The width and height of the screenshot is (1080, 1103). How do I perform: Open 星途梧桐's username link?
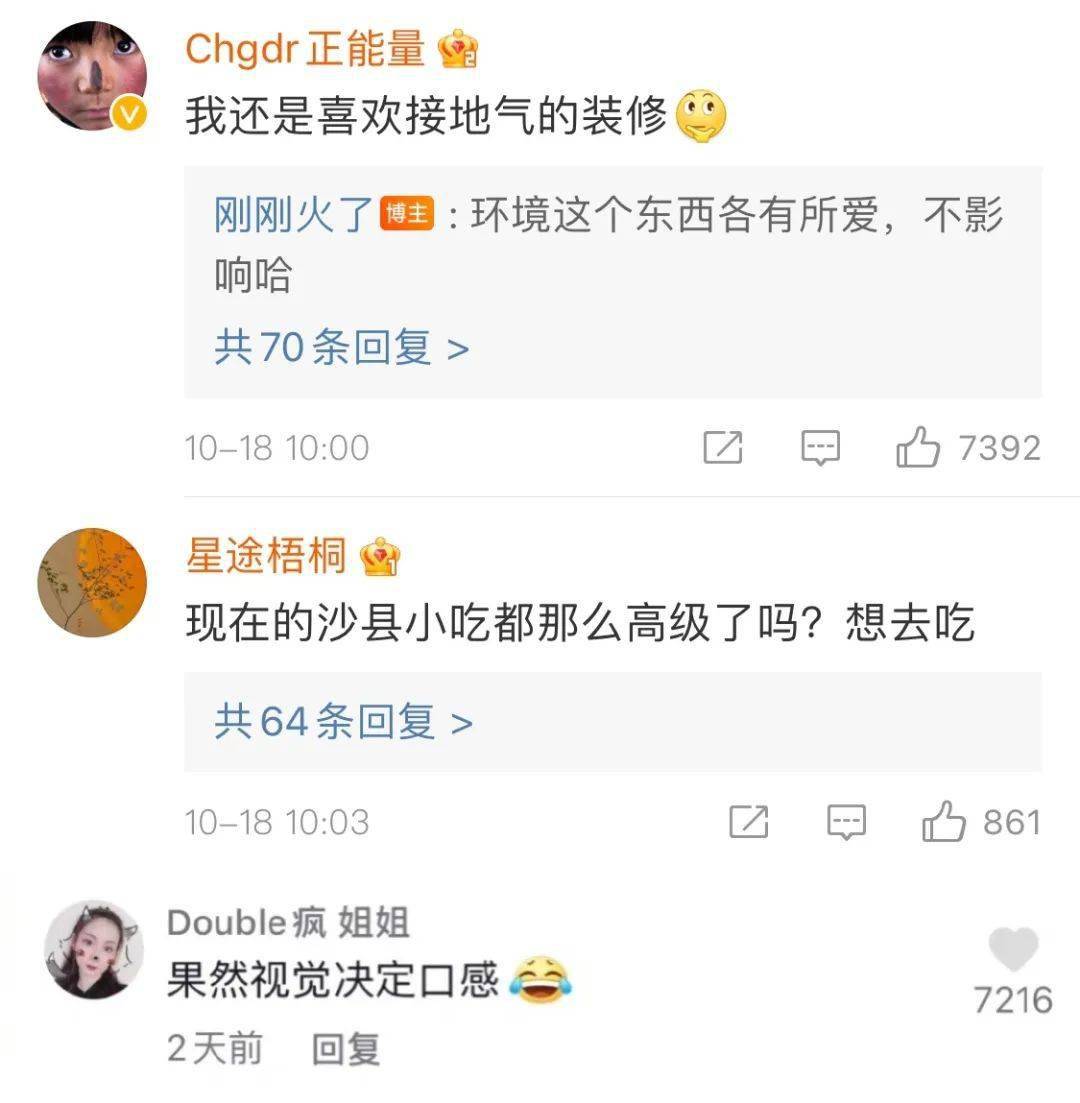pyautogui.click(x=266, y=556)
